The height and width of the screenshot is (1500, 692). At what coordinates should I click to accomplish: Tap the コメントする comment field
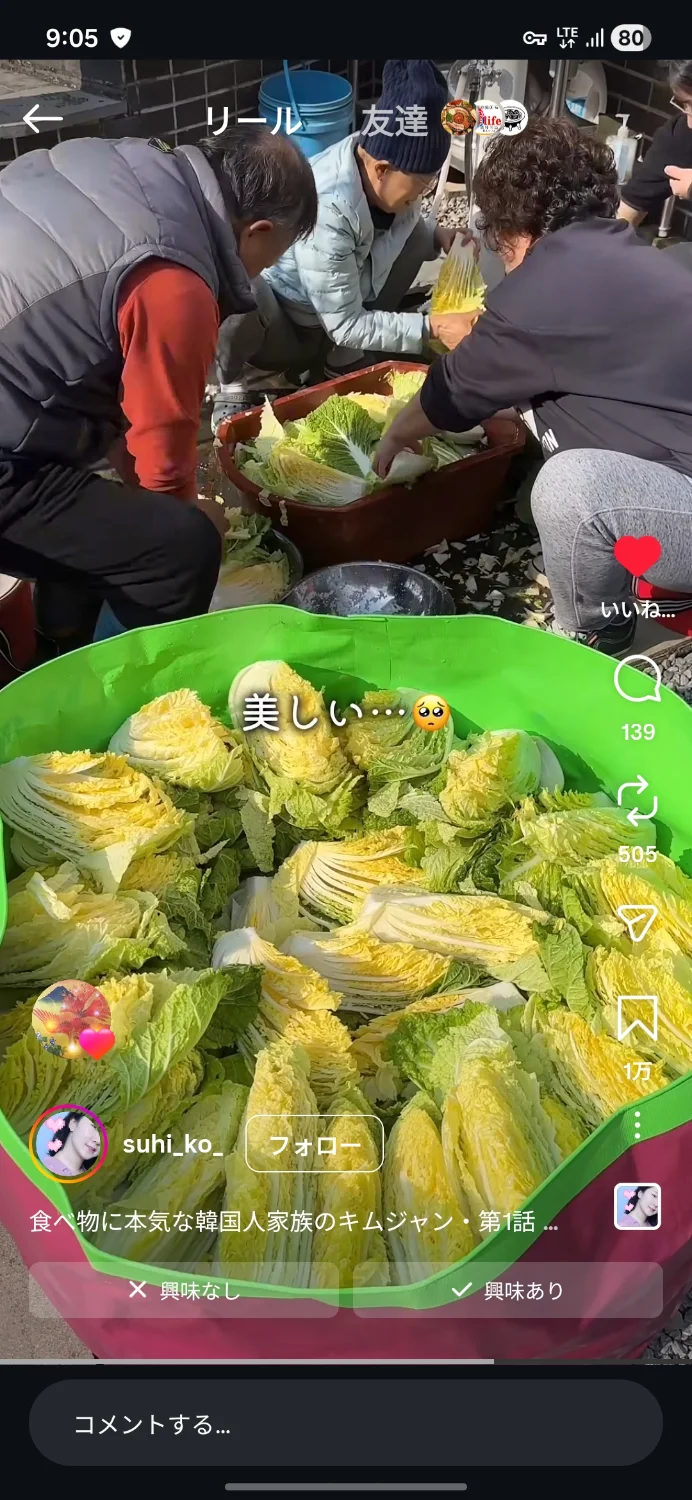point(346,1424)
